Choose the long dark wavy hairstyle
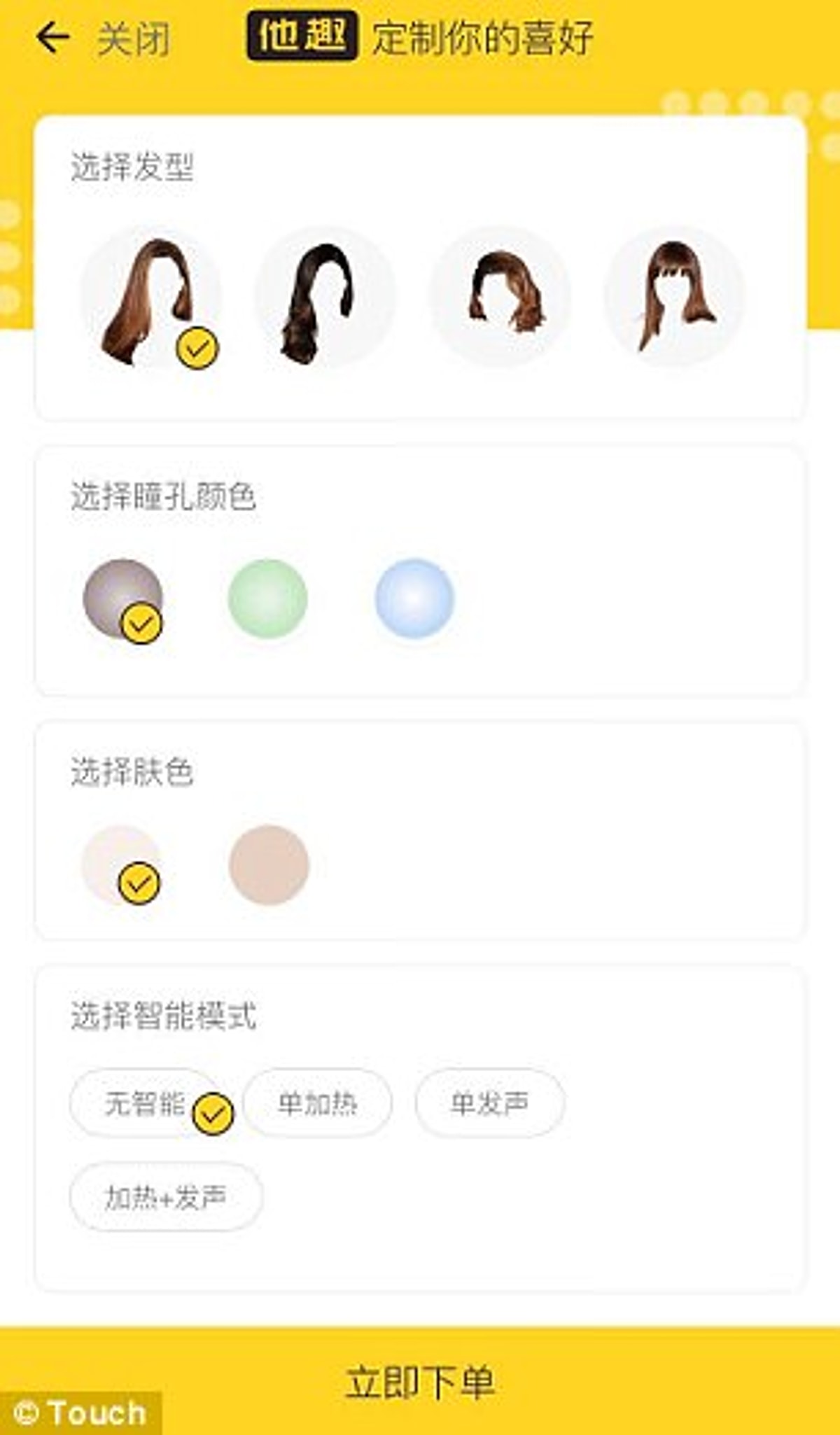Viewport: 840px width, 1435px height. [324, 297]
